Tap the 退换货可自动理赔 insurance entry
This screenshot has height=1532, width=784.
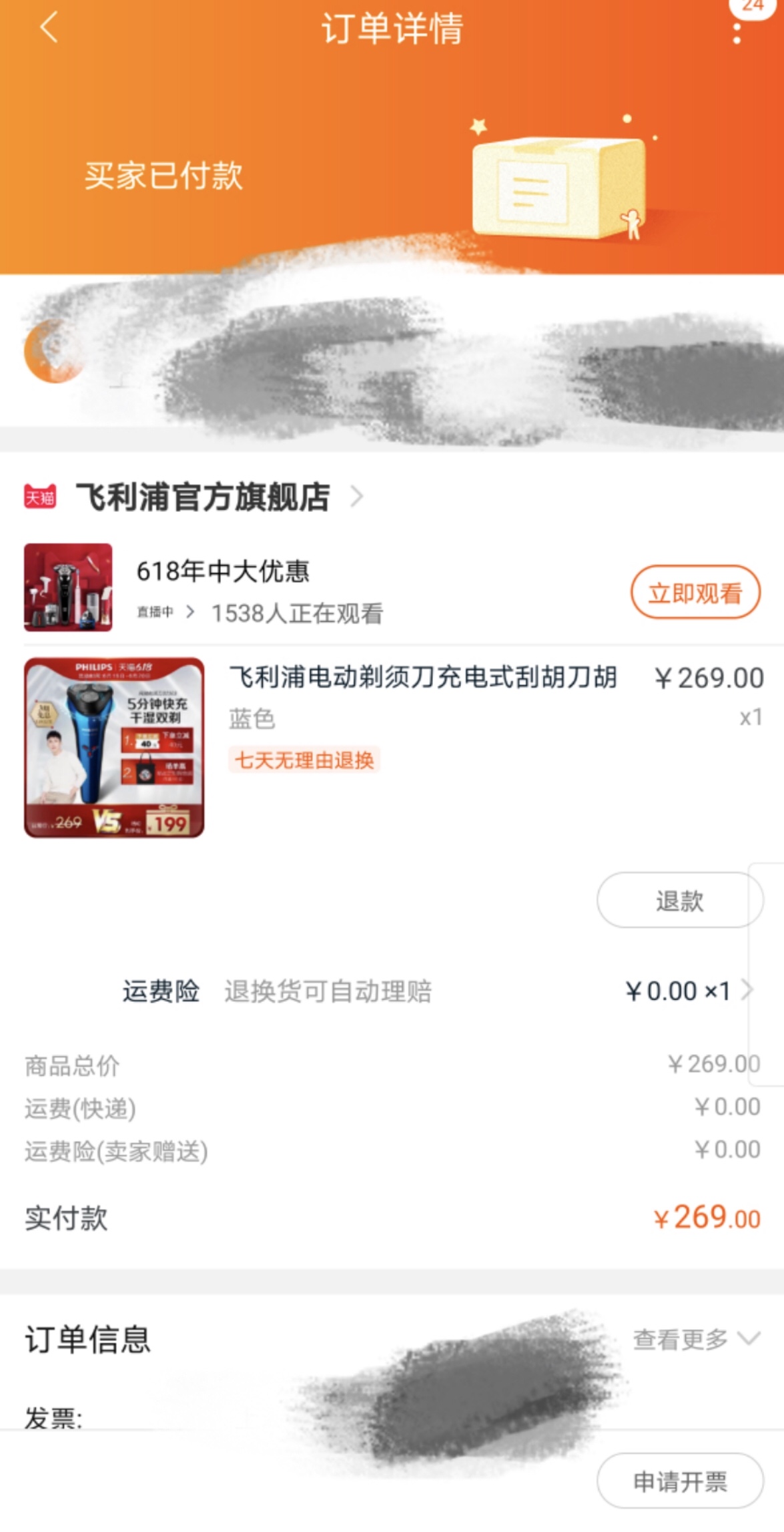pyautogui.click(x=326, y=991)
